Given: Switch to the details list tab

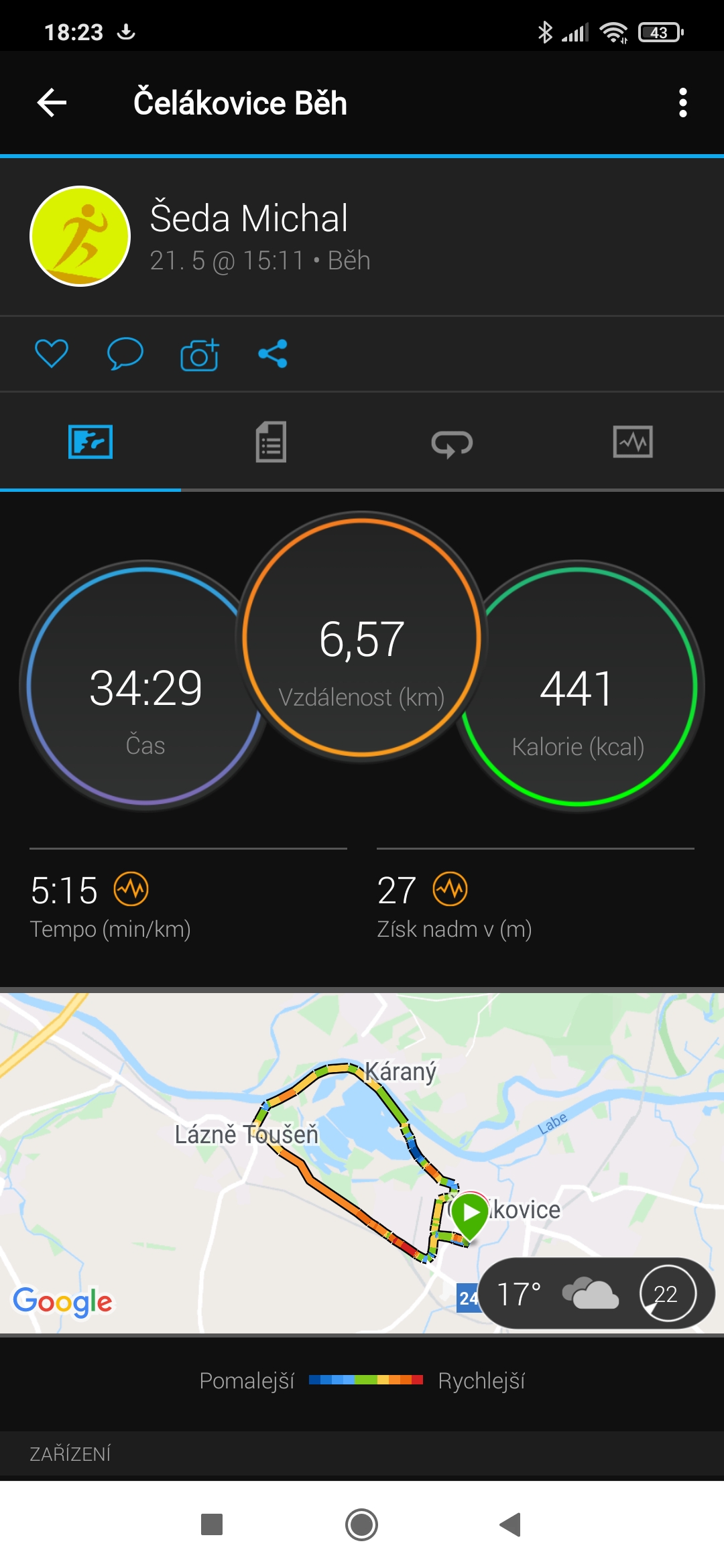Looking at the screenshot, I should click(x=271, y=442).
